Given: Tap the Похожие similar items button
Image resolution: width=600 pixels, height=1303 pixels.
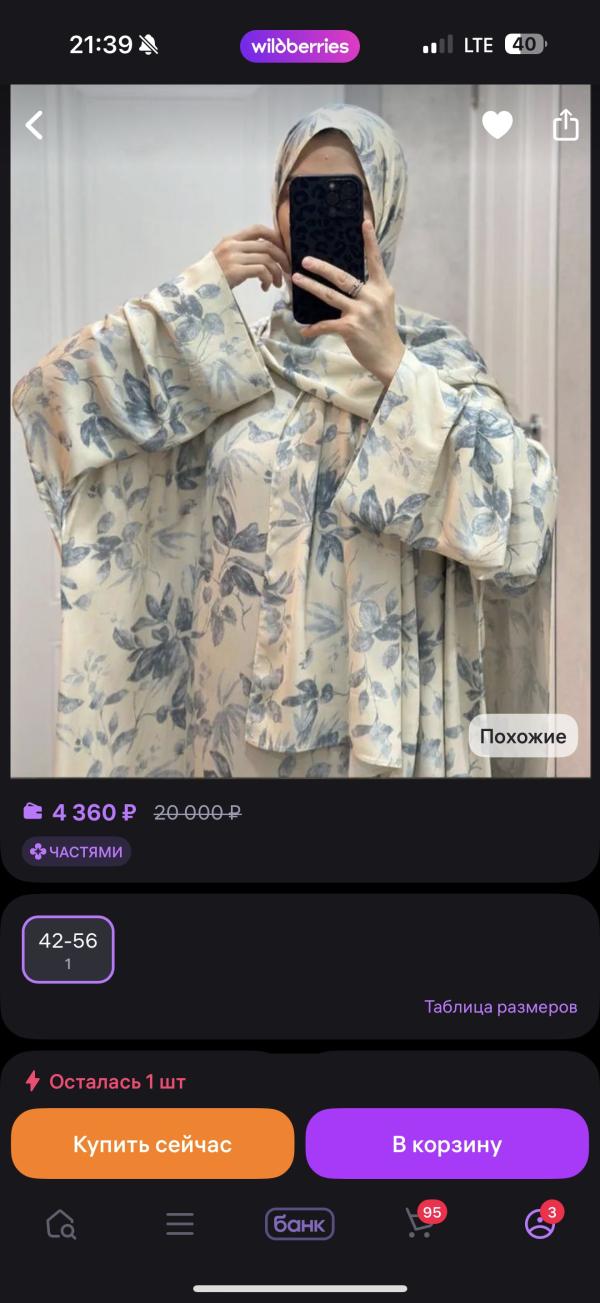Looking at the screenshot, I should point(522,737).
